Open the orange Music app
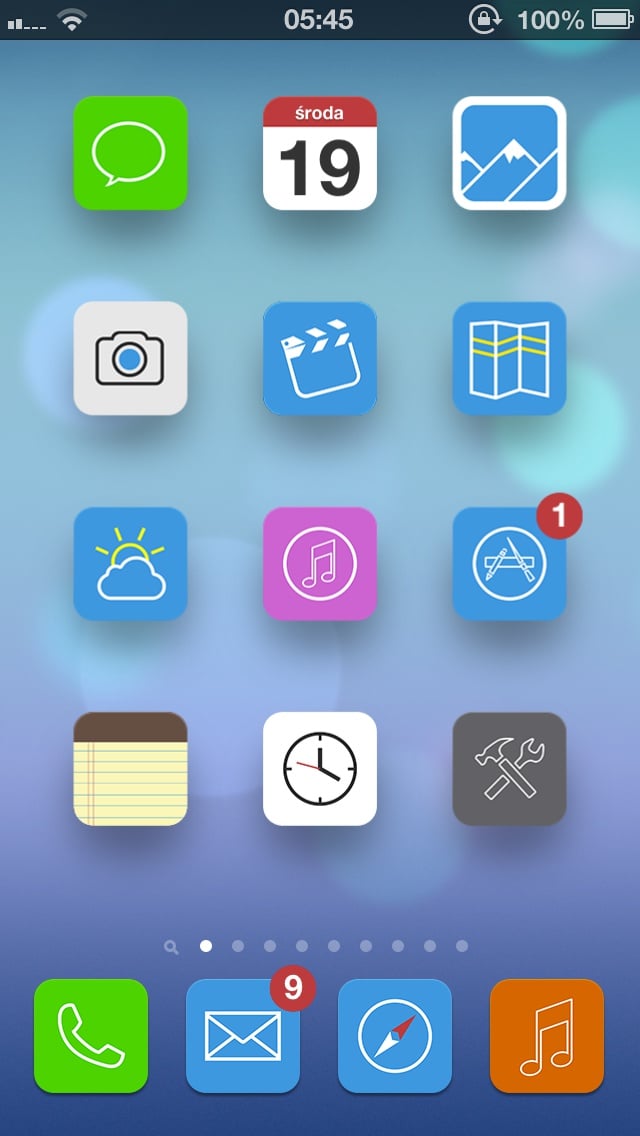 point(547,1036)
